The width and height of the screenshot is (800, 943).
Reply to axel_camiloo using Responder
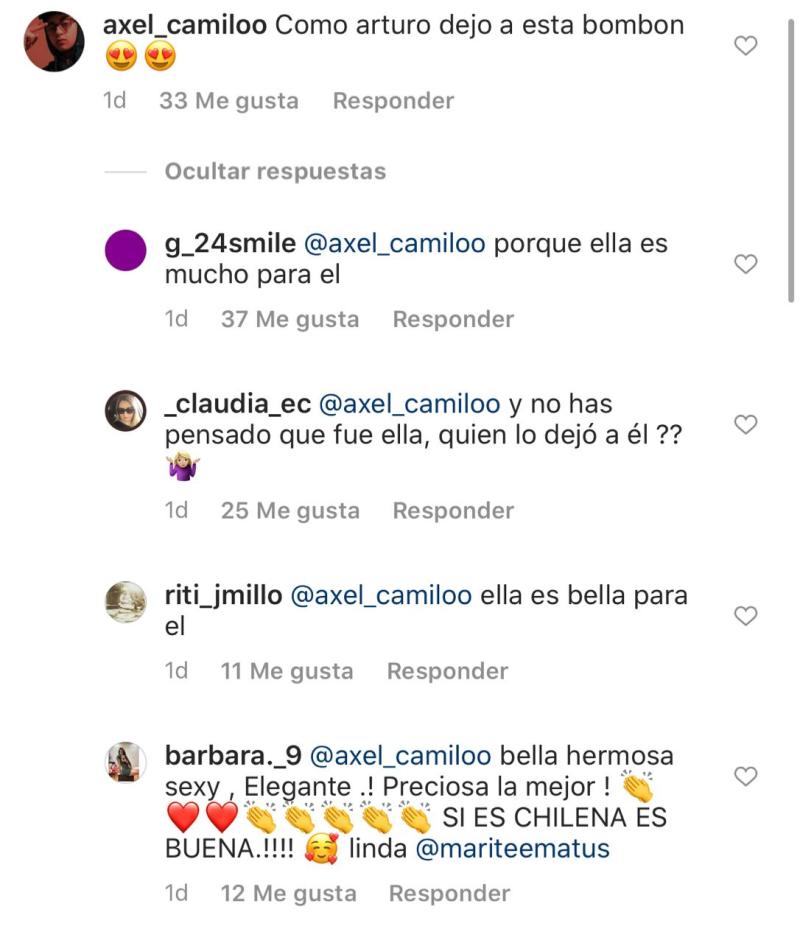coord(390,100)
